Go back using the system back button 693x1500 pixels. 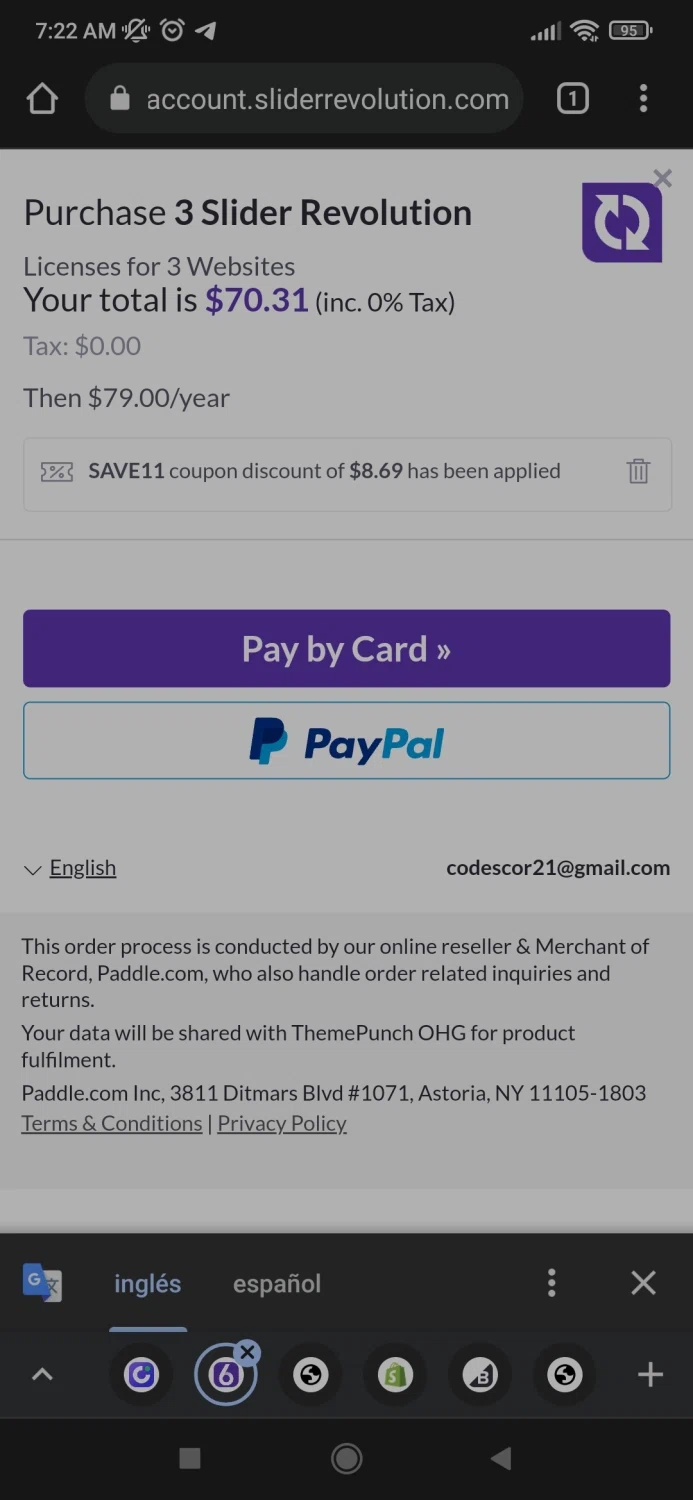tap(501, 1459)
